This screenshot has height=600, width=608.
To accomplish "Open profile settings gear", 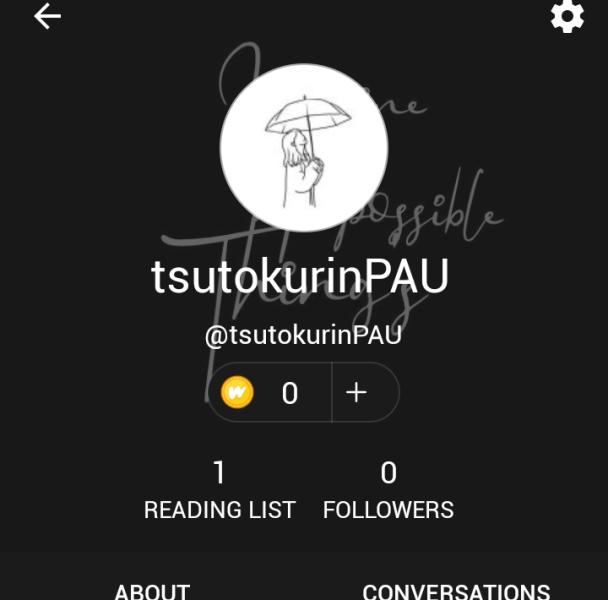I will tap(567, 16).
